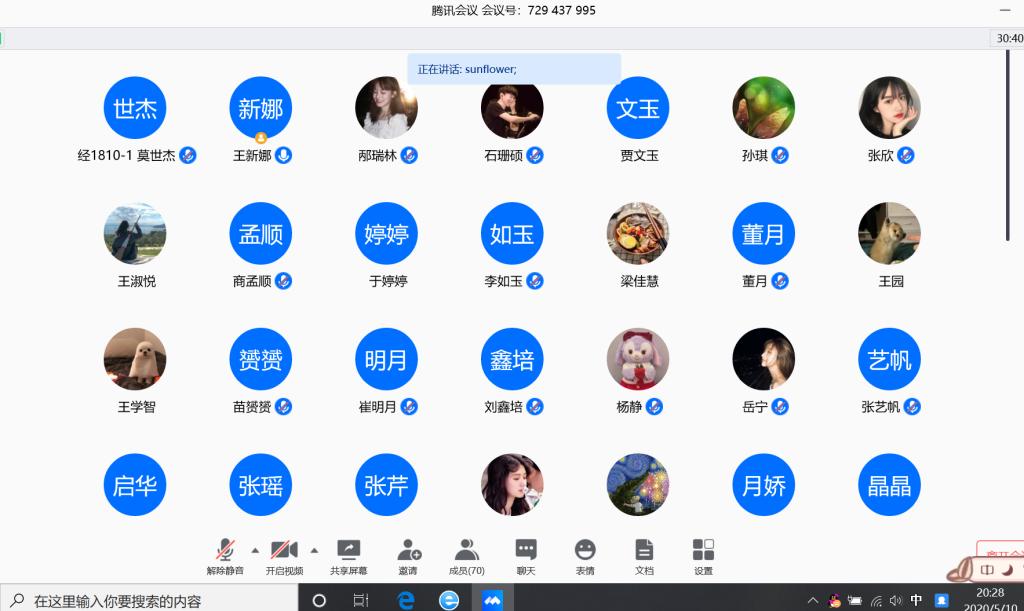The width and height of the screenshot is (1024, 611).
Task: Start screen sharing (共享屏幕)
Action: tap(348, 555)
